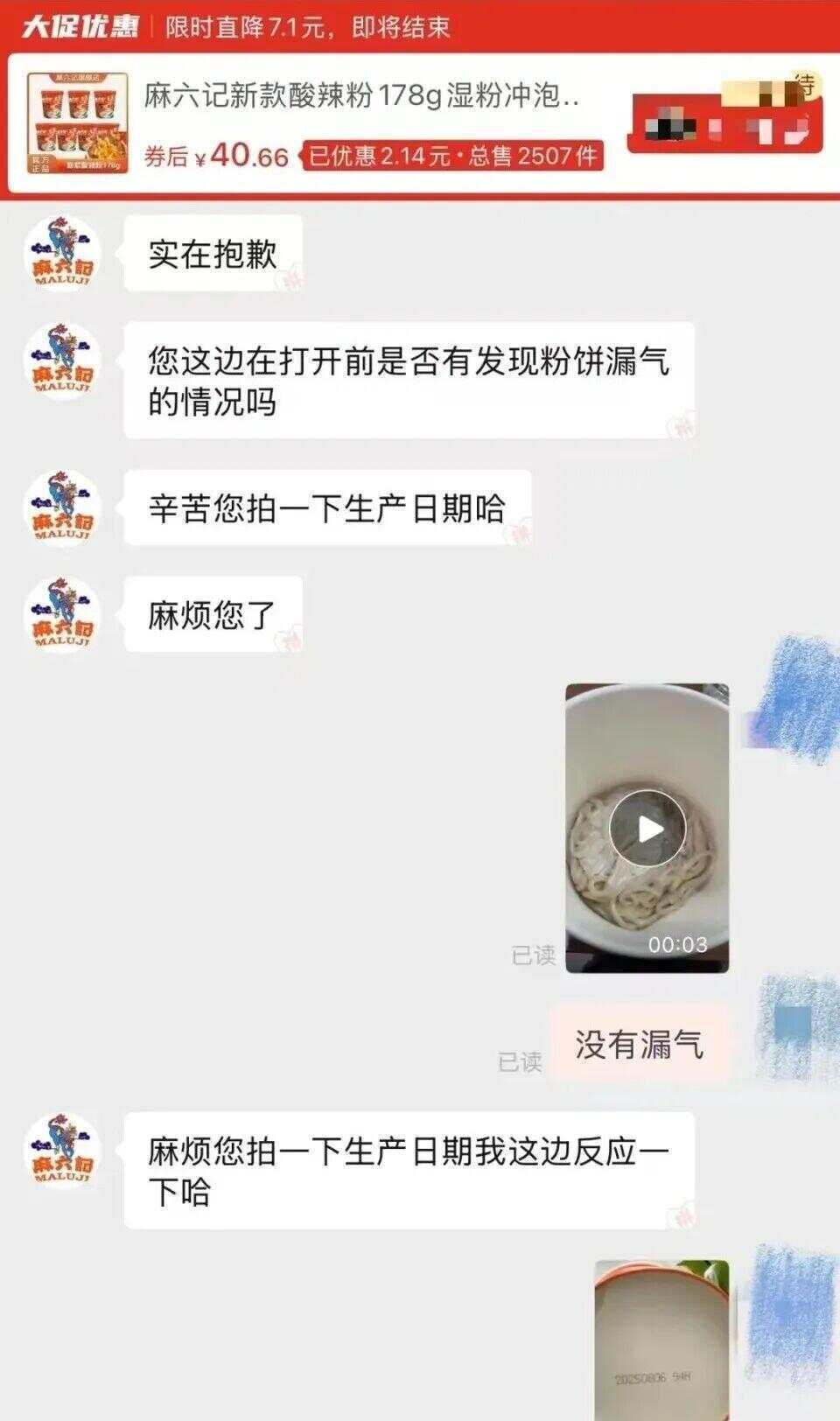Click the 麻六记 avatar next to "麻烦您了"

pyautogui.click(x=63, y=615)
